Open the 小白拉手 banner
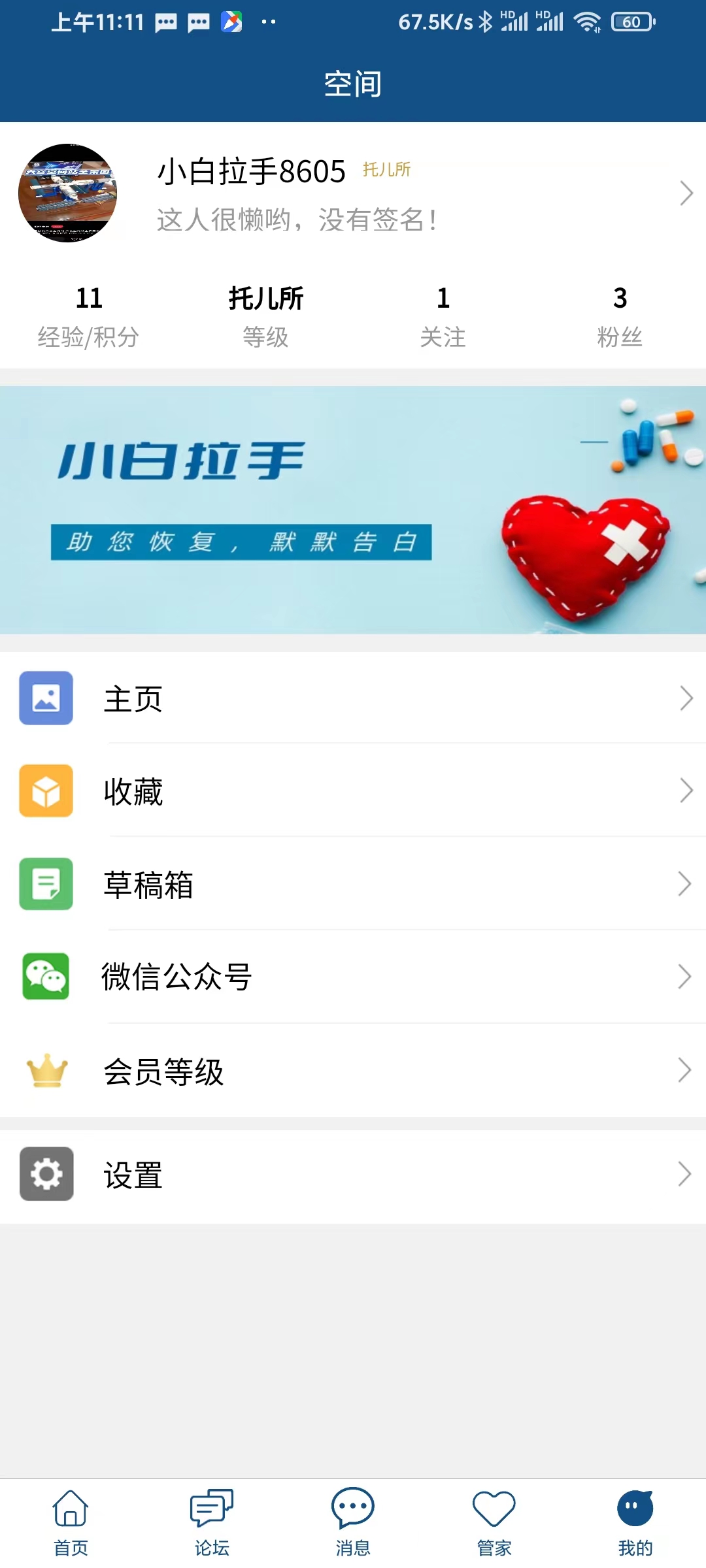Screen dimensions: 706x1568 click(x=353, y=510)
